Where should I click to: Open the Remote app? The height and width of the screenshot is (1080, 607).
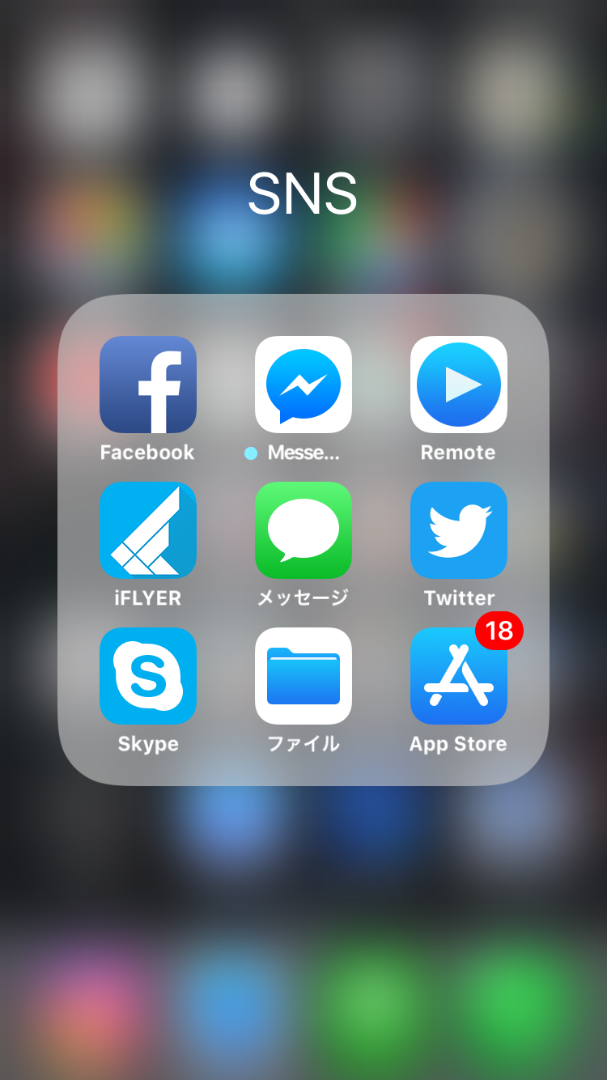(x=458, y=384)
